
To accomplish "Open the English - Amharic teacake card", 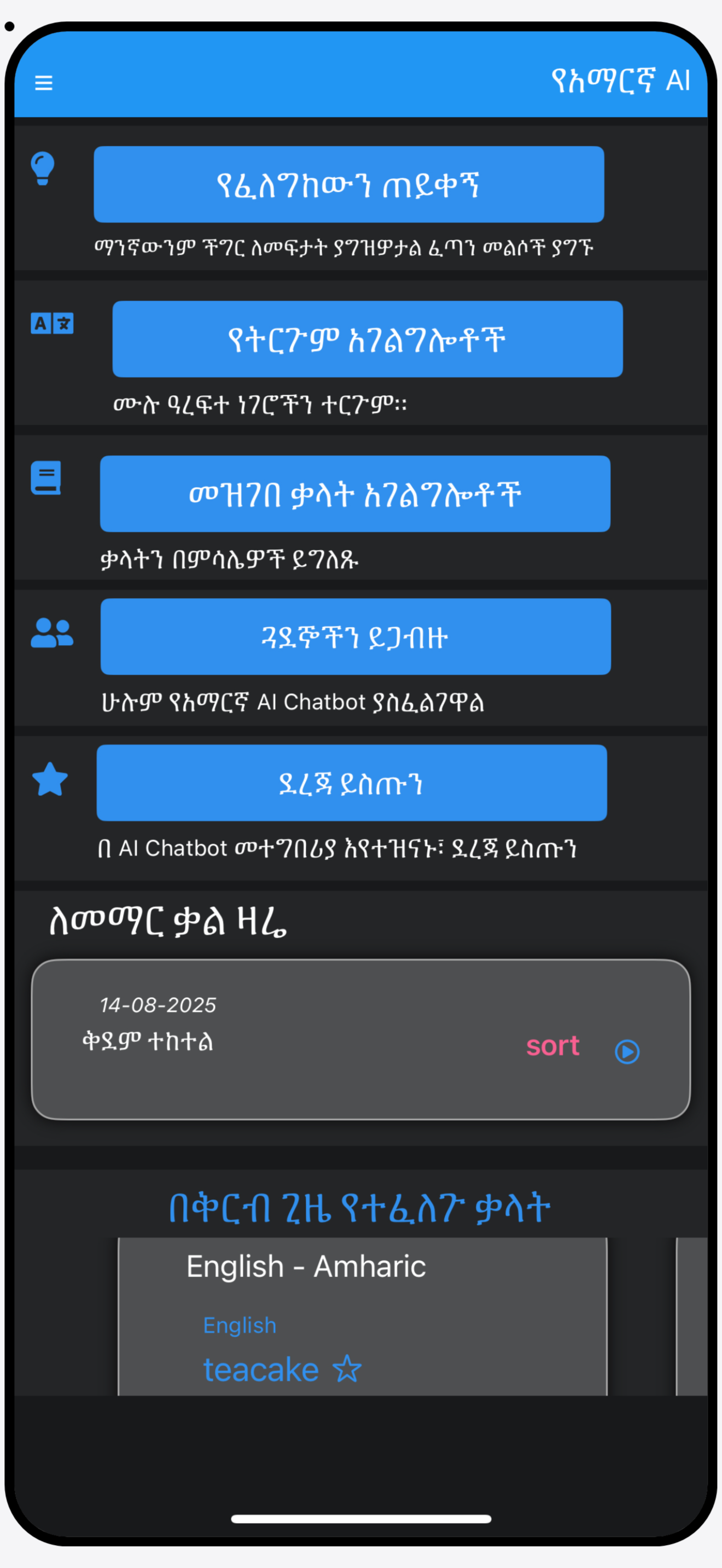I will (363, 1316).
